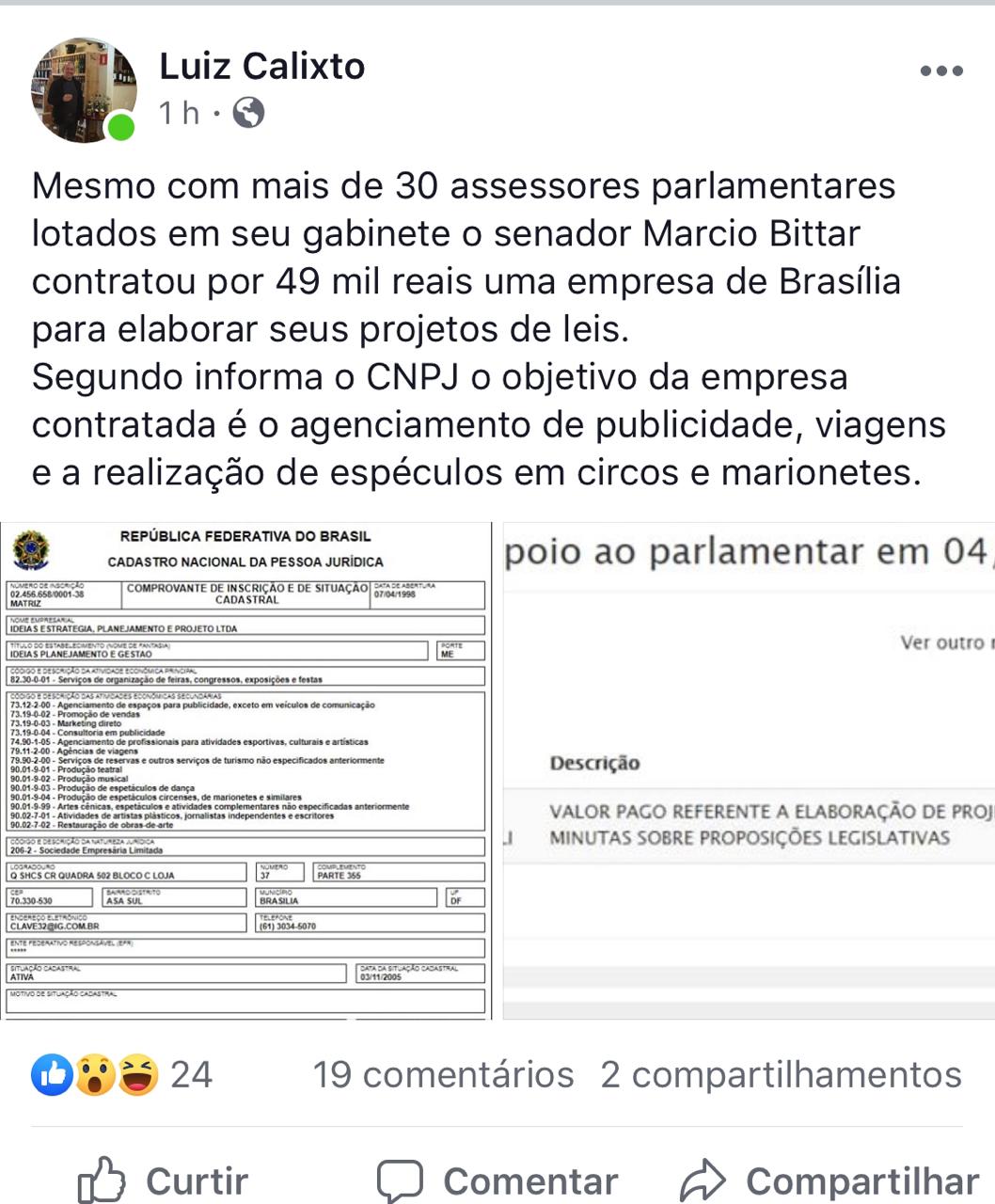Screen dimensions: 995x1204
Task: View the 2 compartilhamentos
Action: 781,1074
